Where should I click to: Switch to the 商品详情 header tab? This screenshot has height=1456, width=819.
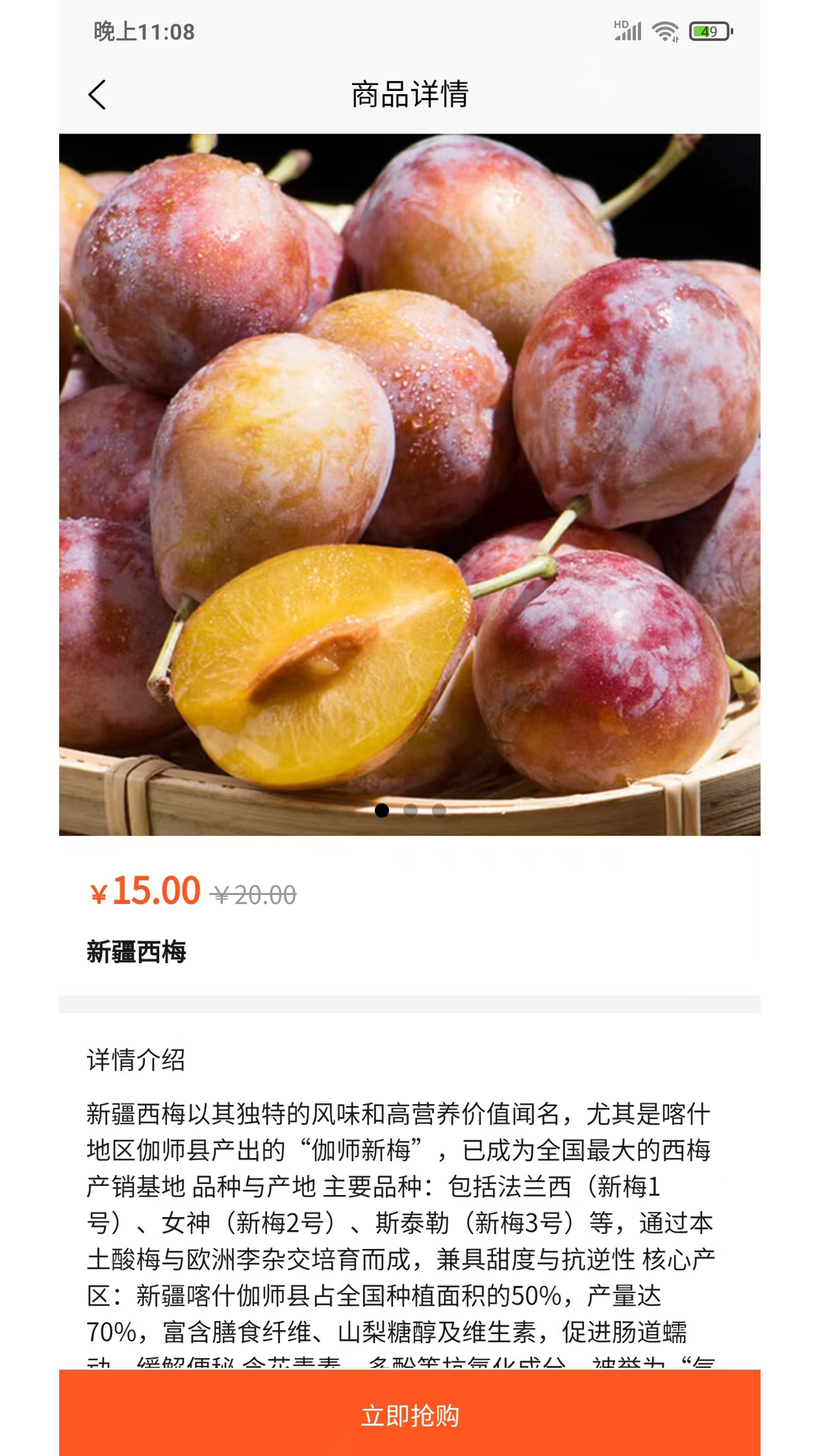pos(409,94)
